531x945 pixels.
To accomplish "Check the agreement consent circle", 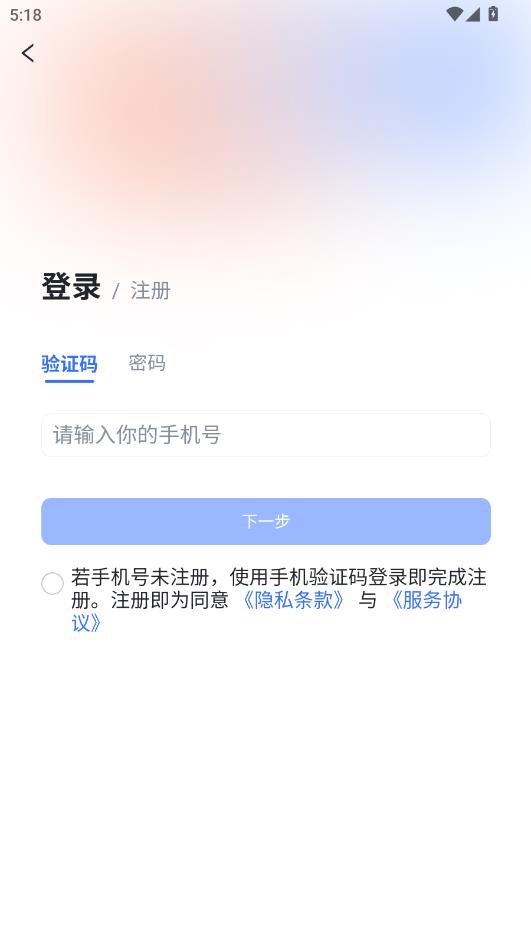I will (52, 583).
